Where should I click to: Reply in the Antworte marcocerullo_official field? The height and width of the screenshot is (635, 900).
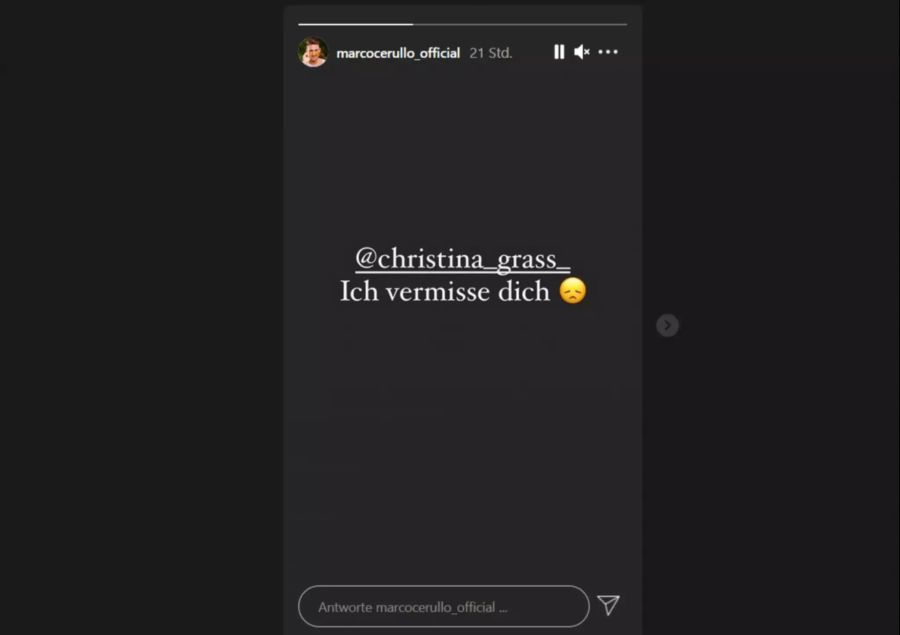pos(443,606)
